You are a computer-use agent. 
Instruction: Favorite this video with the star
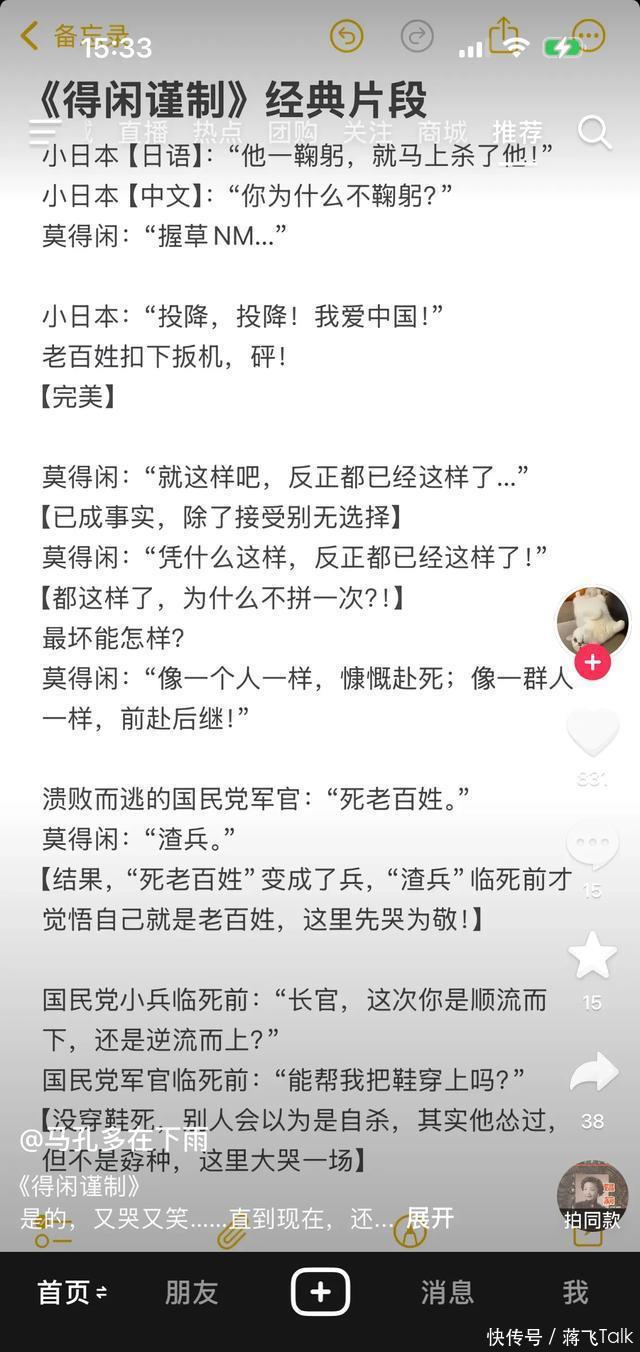pyautogui.click(x=592, y=956)
